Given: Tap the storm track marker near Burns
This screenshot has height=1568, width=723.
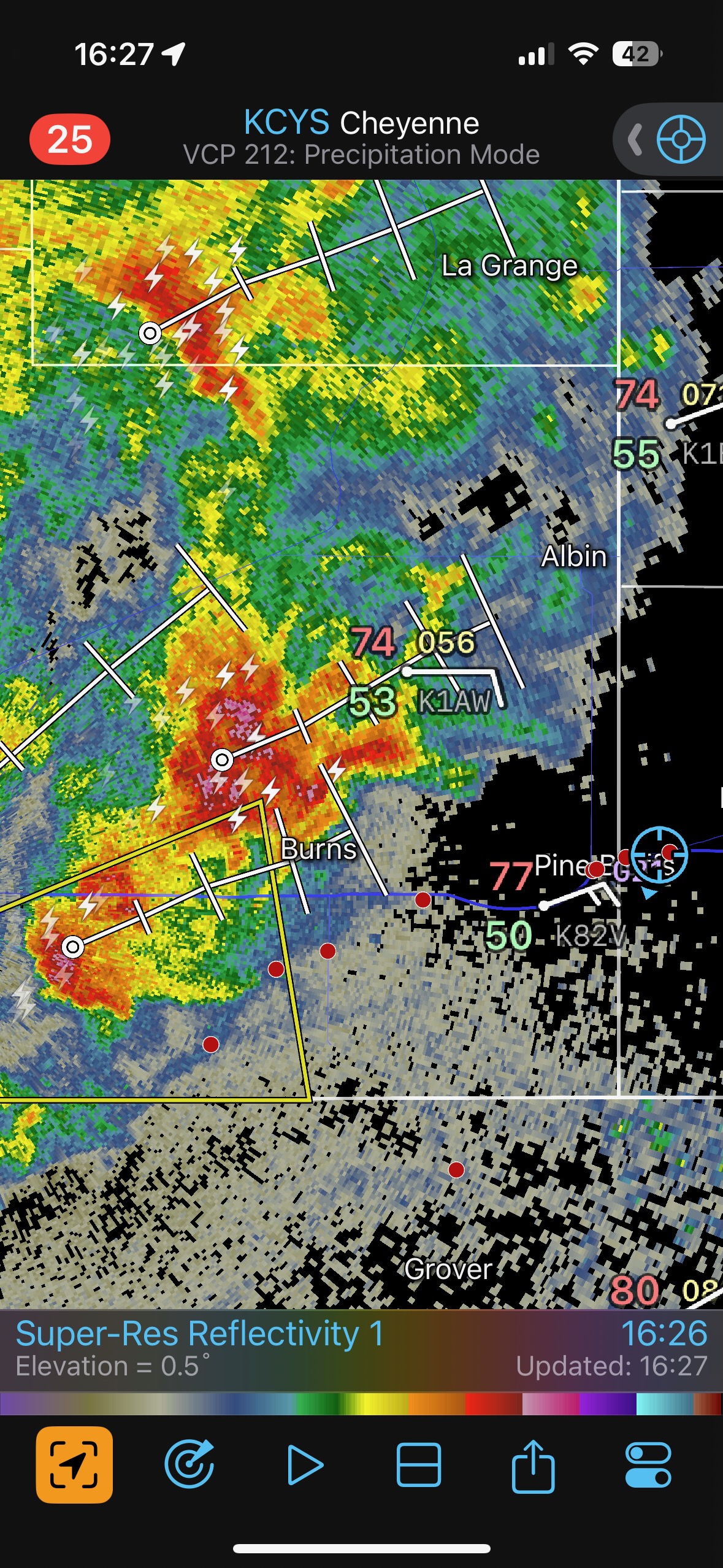Looking at the screenshot, I should [x=222, y=760].
